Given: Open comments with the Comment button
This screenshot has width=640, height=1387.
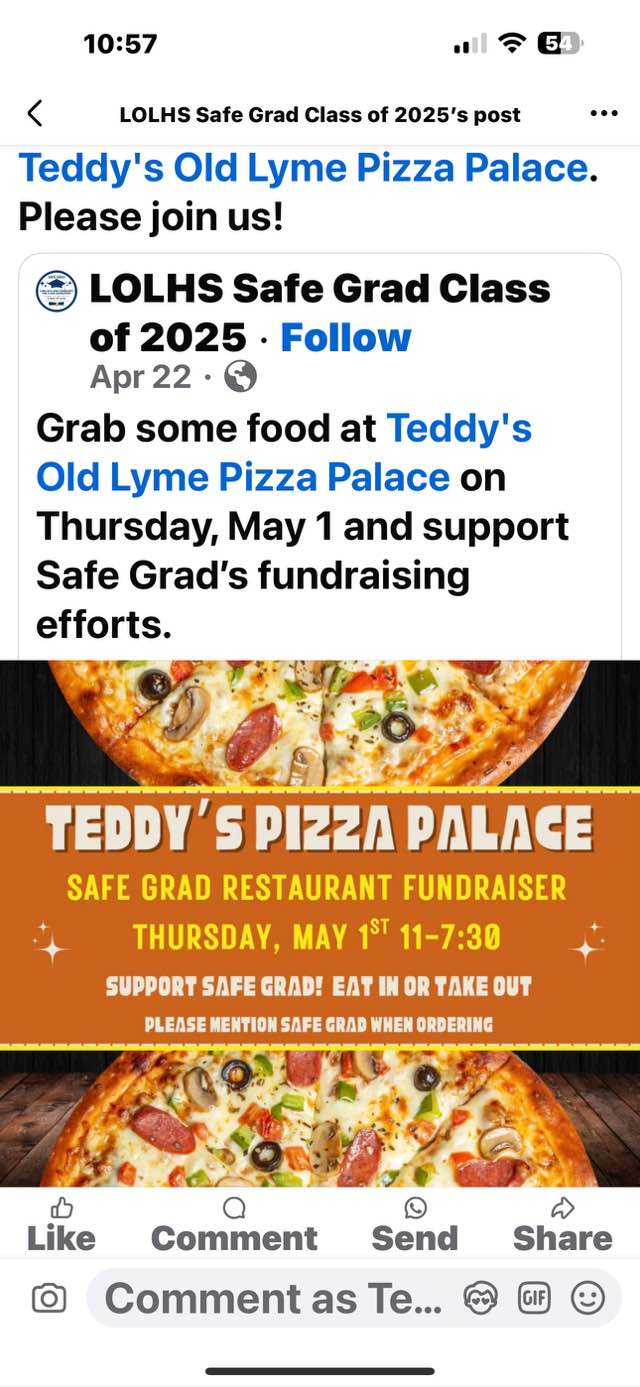Looking at the screenshot, I should [234, 1225].
